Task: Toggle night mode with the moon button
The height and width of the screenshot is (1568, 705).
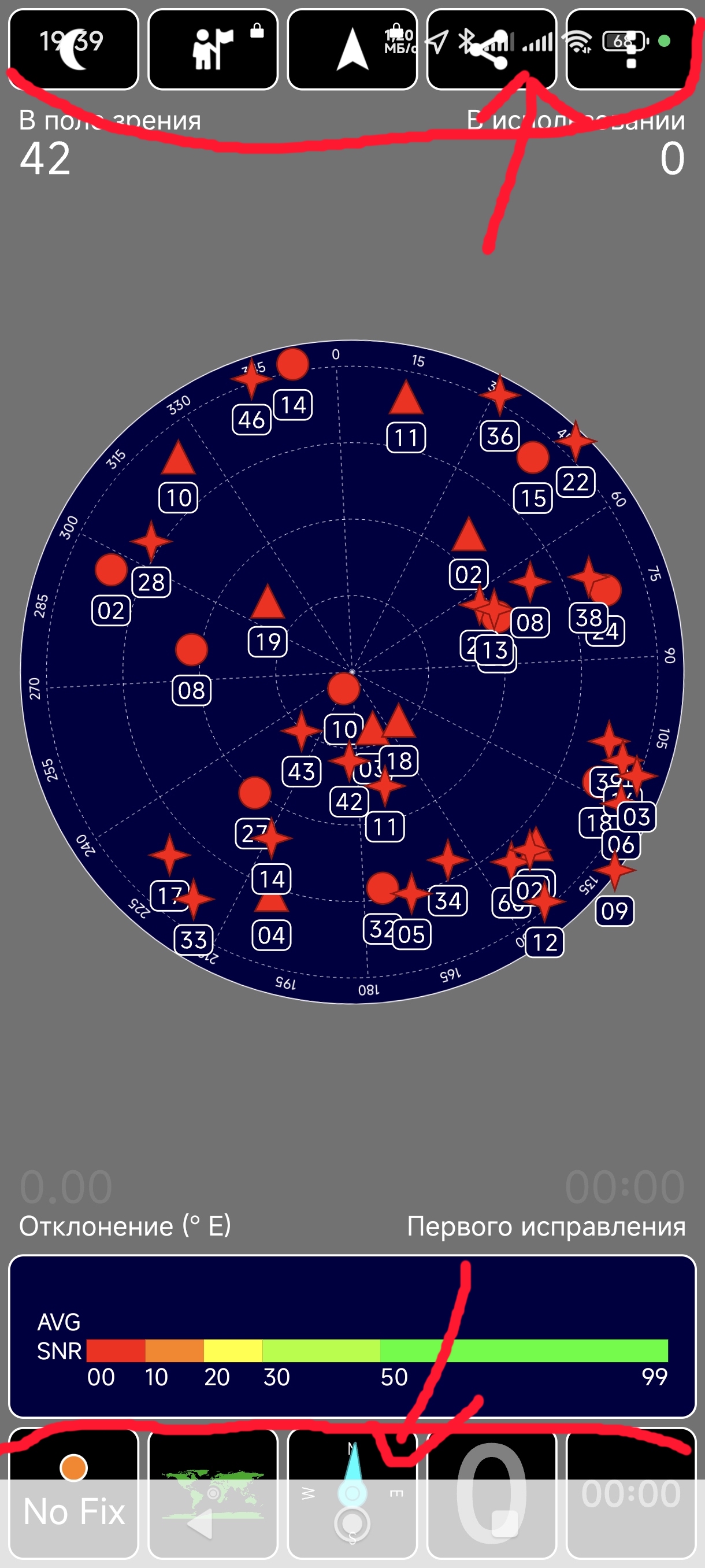Action: 73,49
